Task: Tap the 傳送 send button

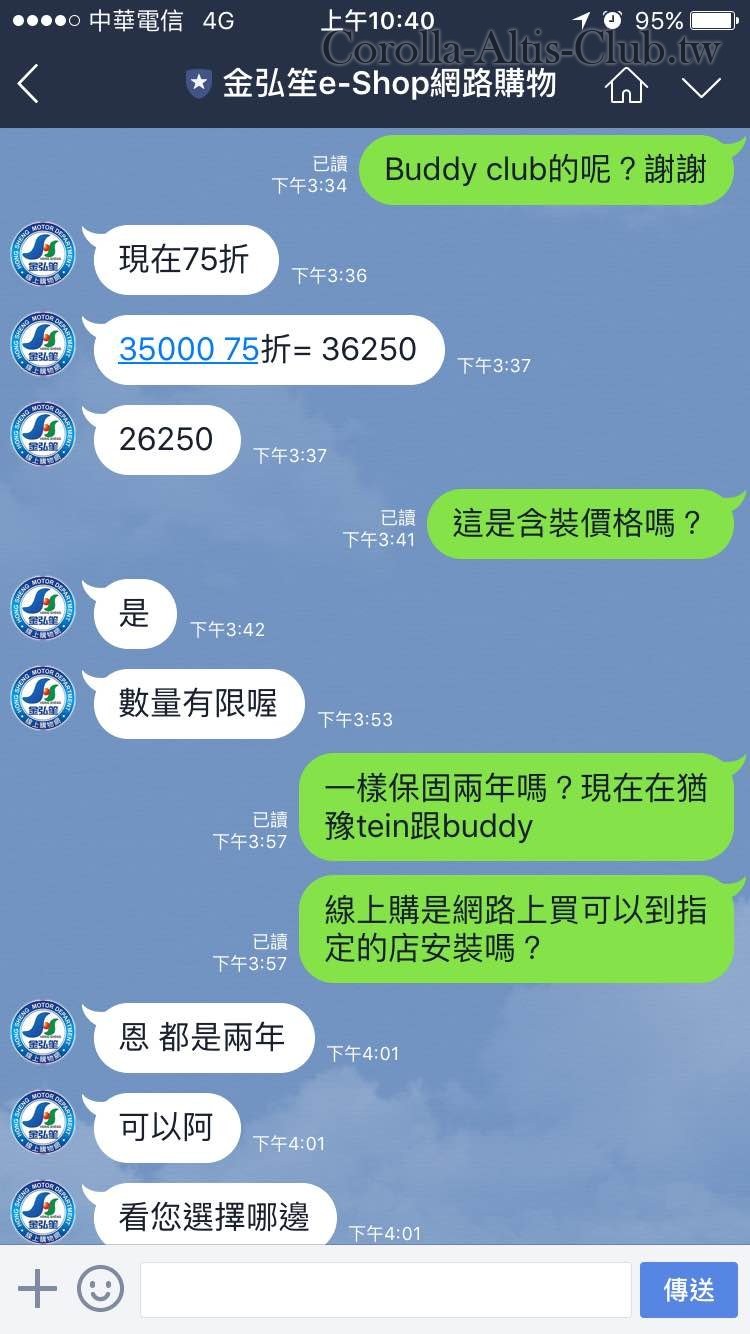Action: [x=688, y=1289]
